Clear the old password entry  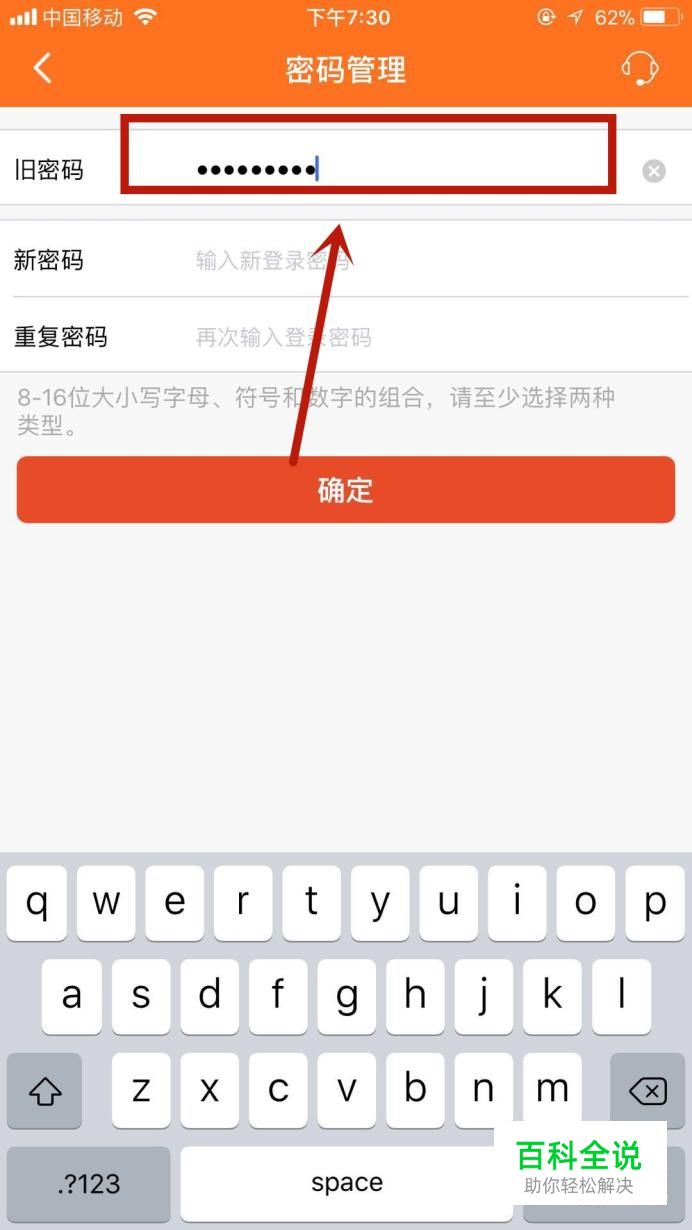653,171
